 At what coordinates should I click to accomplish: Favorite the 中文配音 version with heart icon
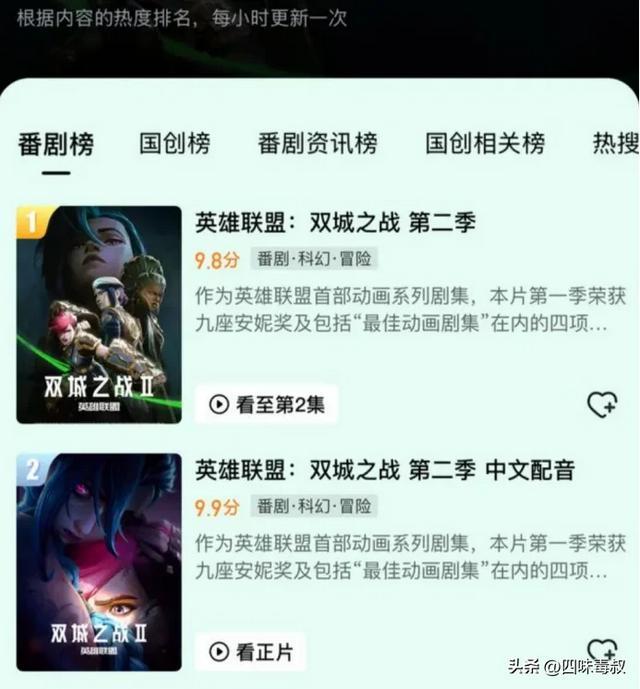coord(601,650)
